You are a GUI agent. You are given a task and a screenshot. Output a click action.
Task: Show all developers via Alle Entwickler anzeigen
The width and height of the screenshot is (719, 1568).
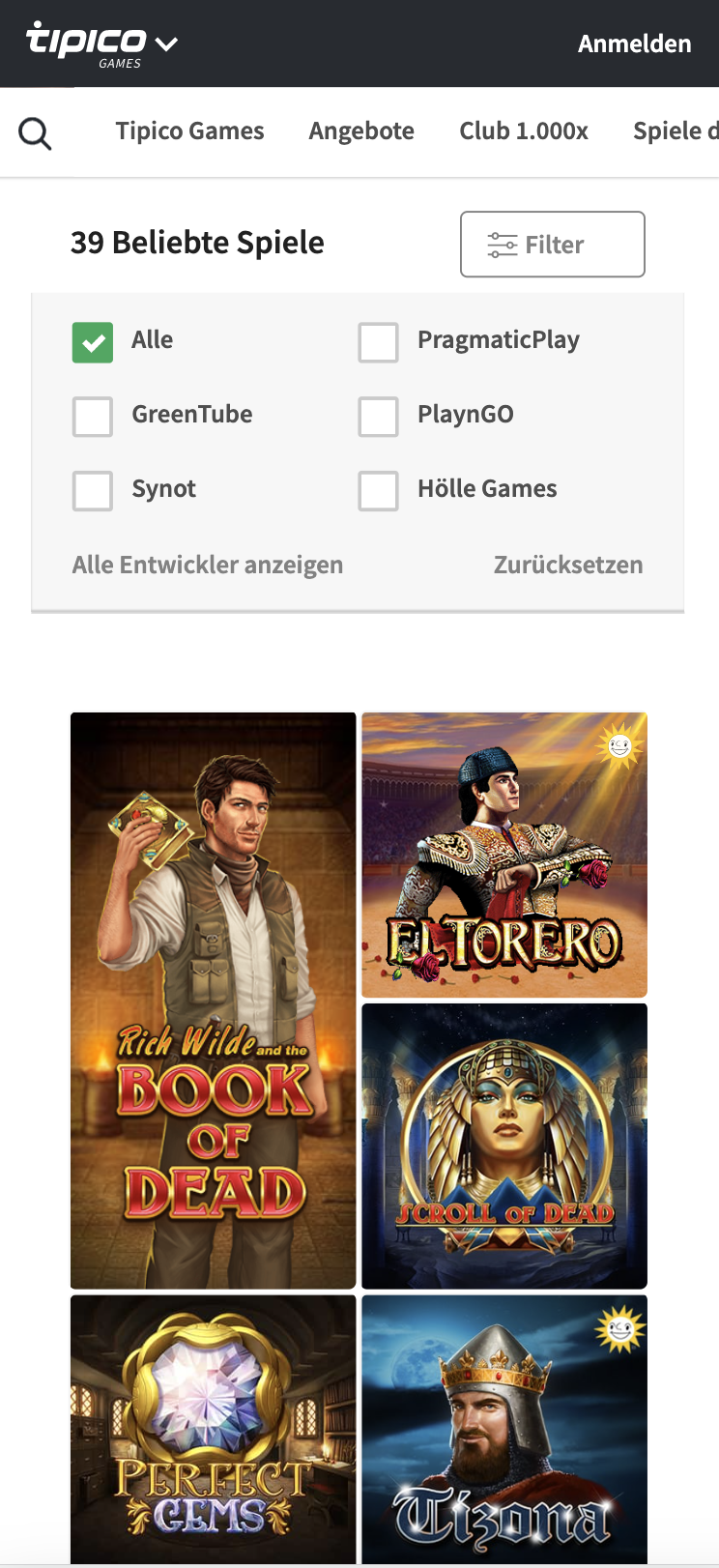pos(208,565)
